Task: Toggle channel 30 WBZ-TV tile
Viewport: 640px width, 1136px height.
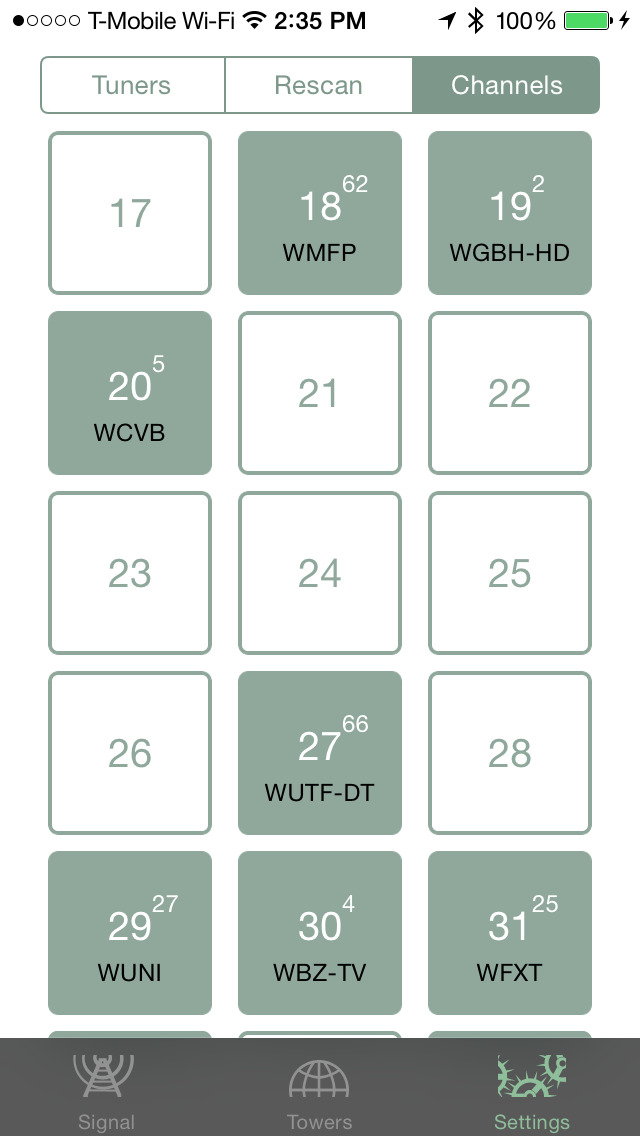Action: pos(320,933)
